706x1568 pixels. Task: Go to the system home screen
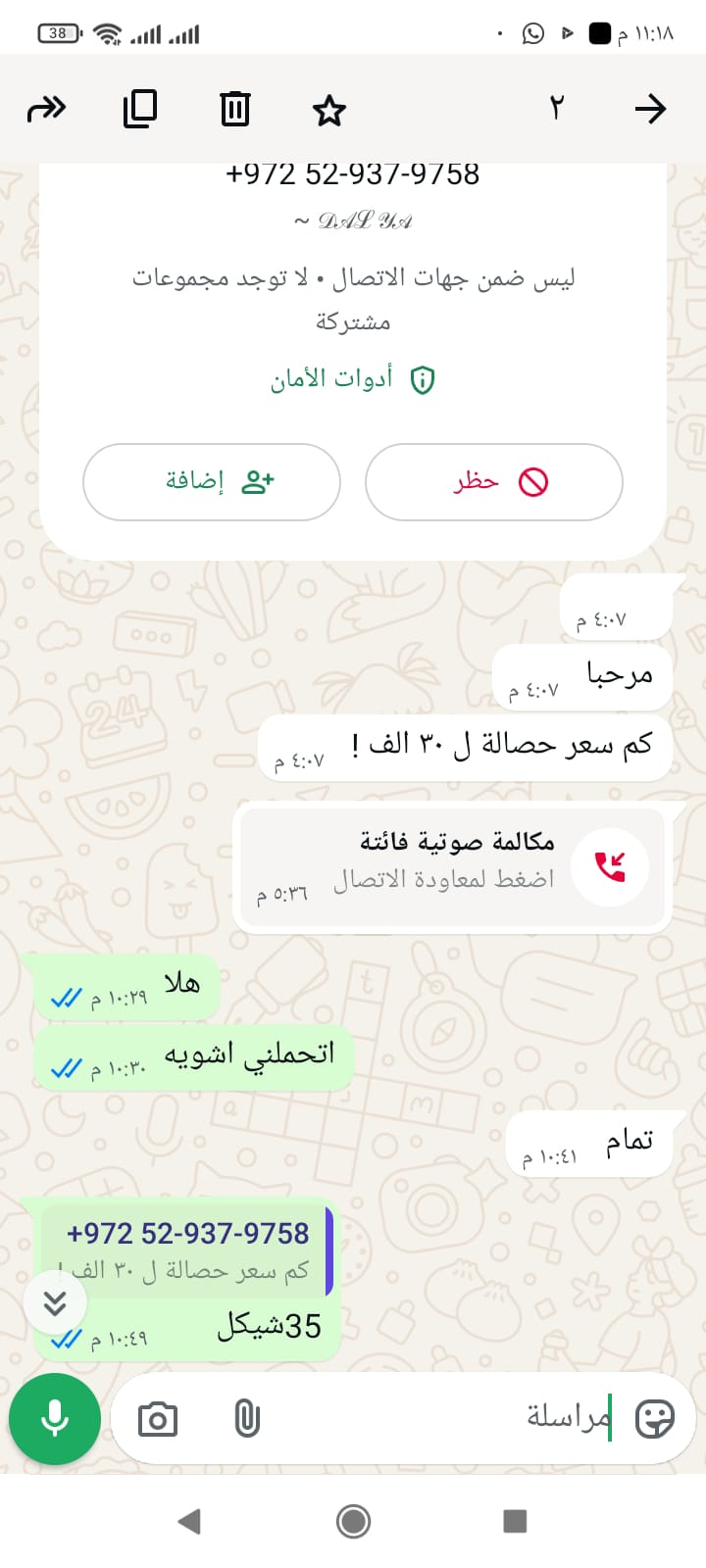[x=353, y=1521]
